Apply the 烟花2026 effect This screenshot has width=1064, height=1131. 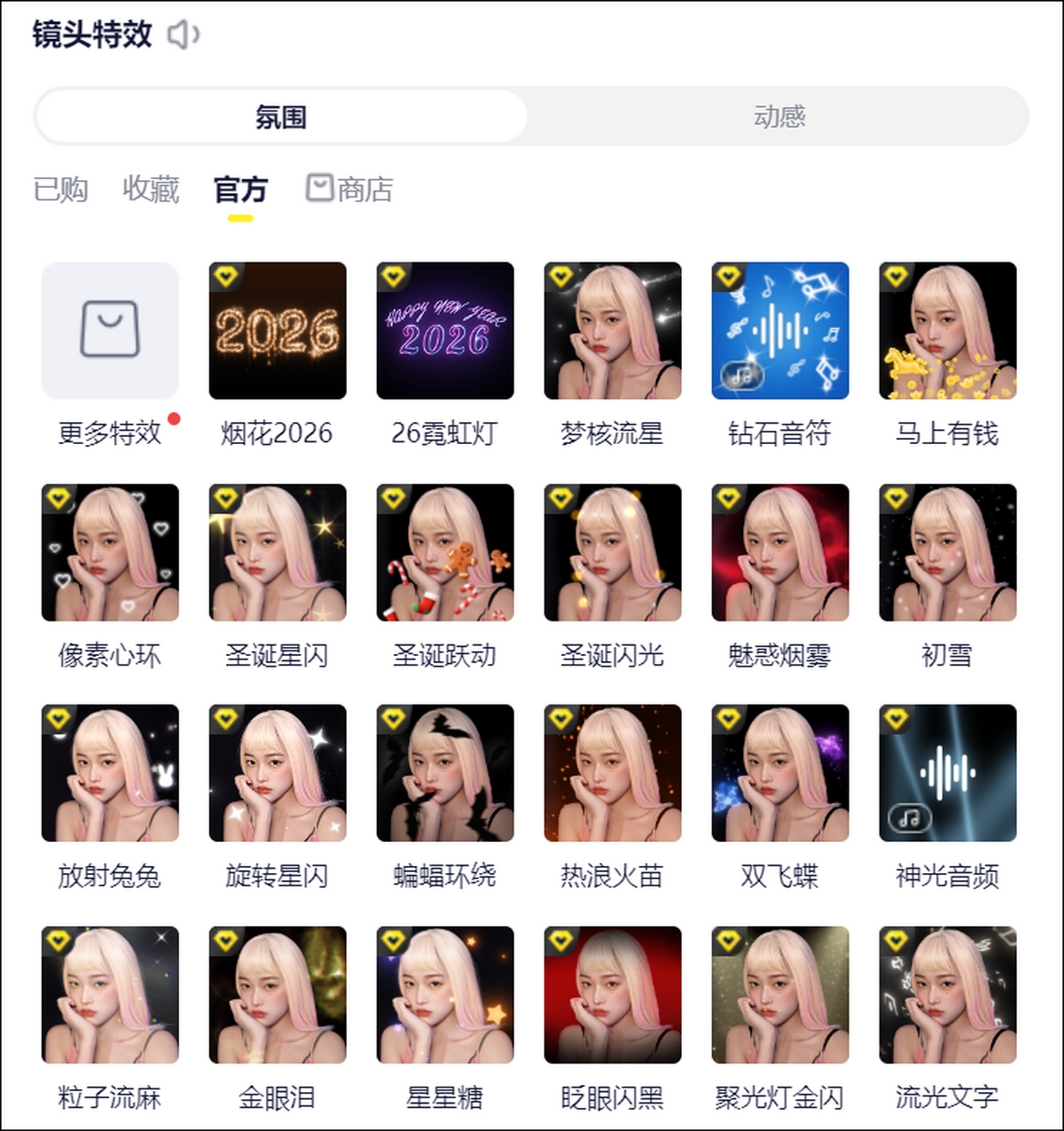click(278, 331)
